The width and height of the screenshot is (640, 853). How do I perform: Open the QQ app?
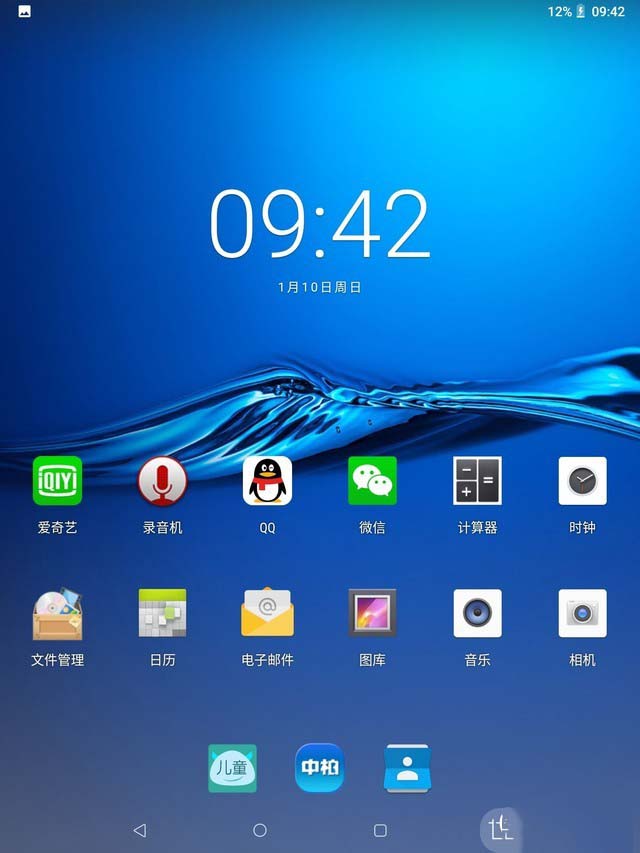(267, 481)
